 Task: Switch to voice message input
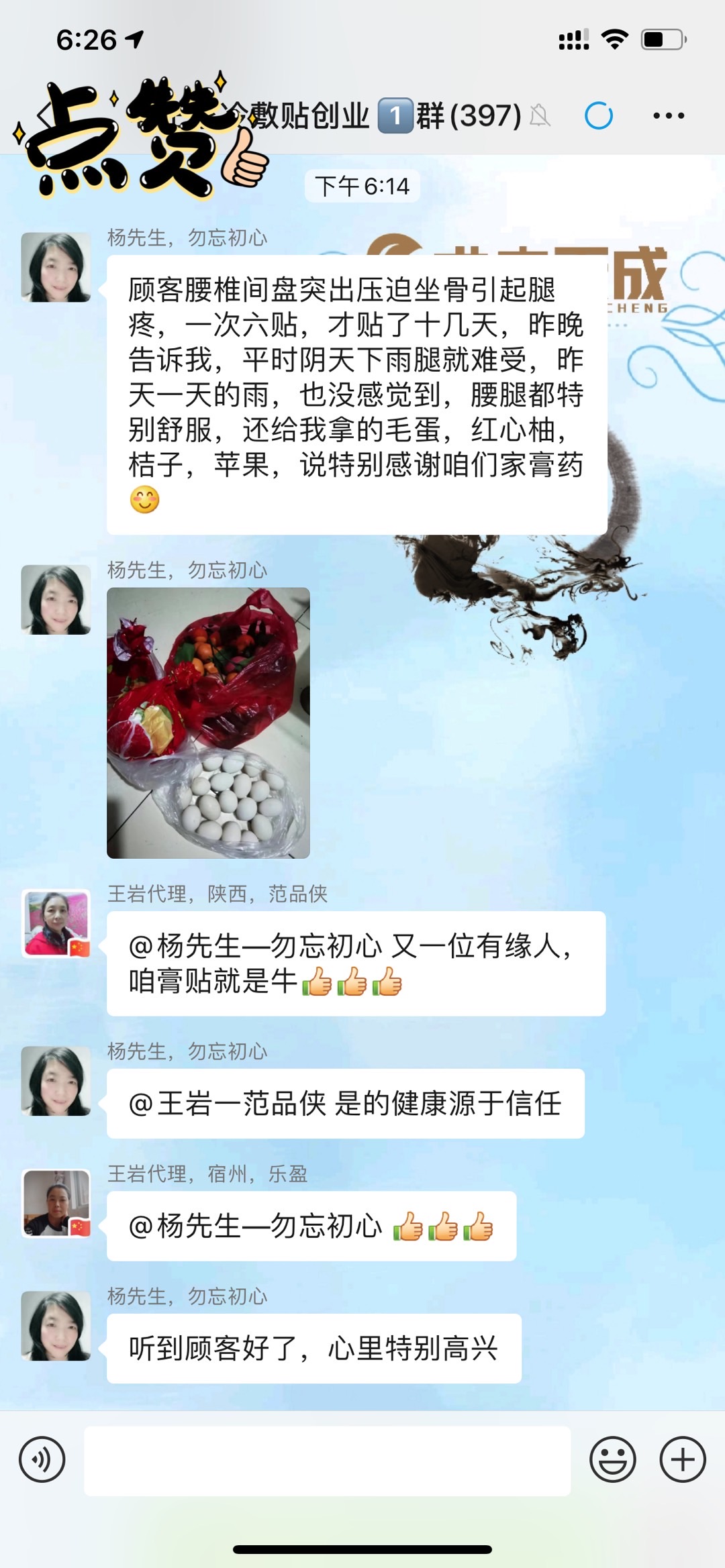42,1459
